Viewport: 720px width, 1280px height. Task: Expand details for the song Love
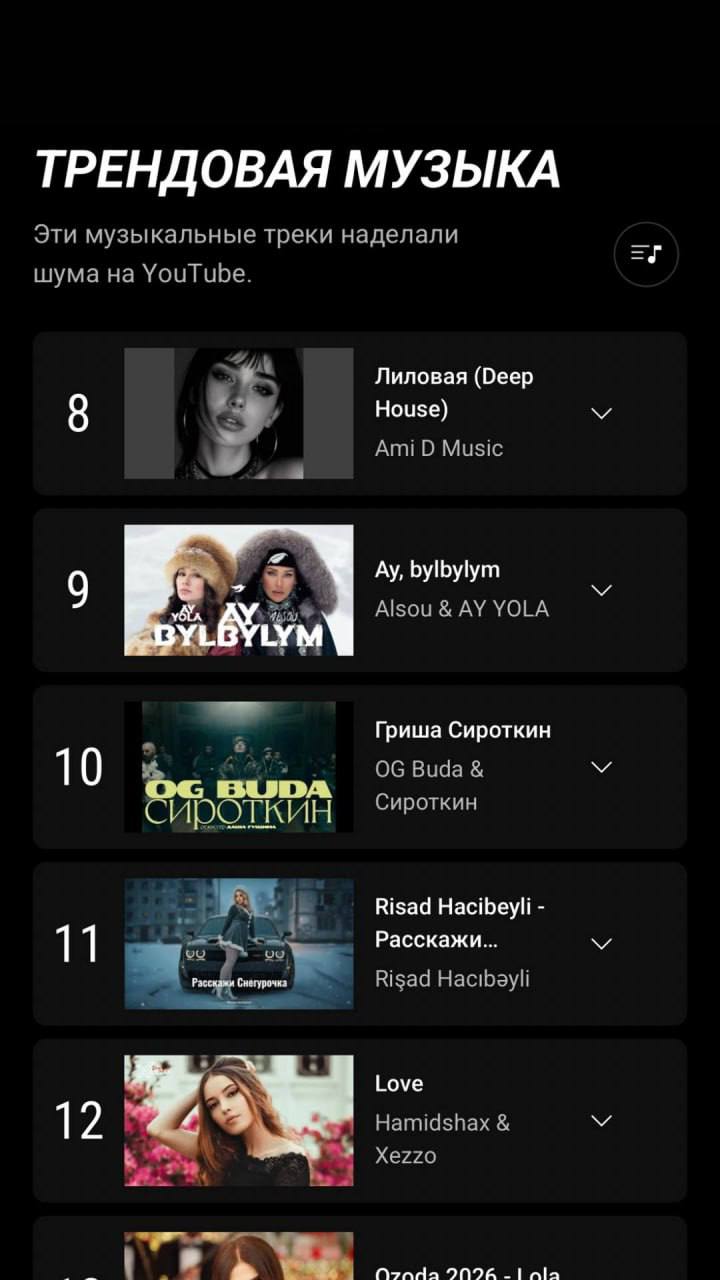601,1119
